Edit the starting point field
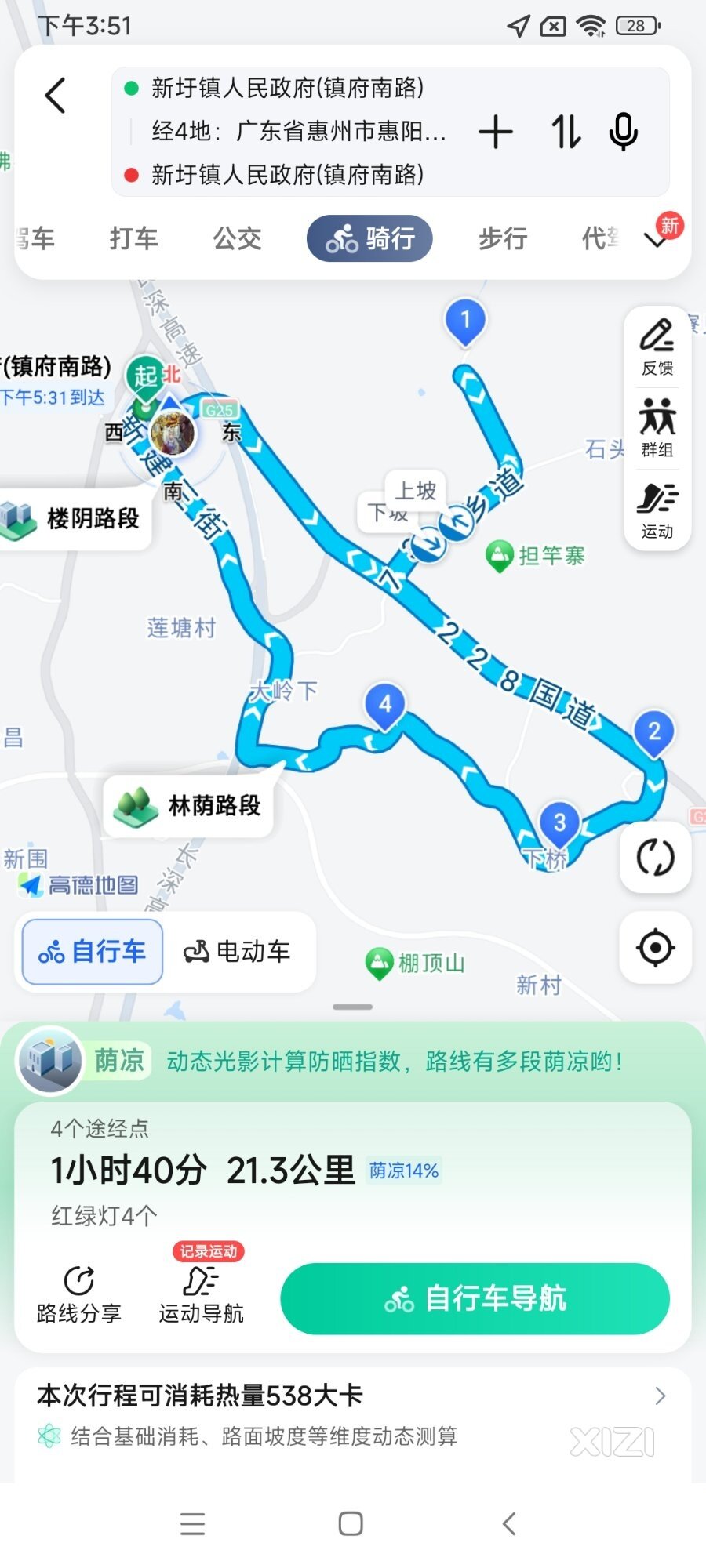 pos(286,88)
